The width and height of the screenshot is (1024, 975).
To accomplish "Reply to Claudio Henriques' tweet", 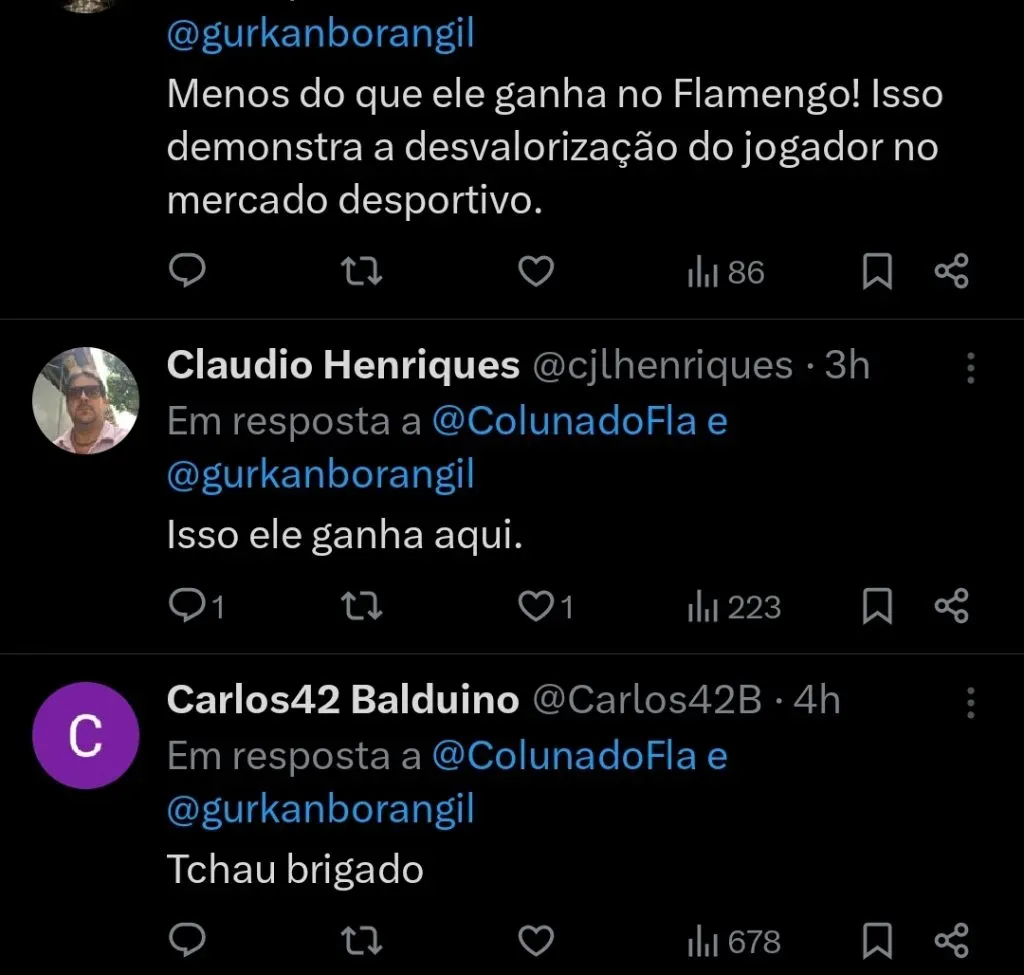I will (x=186, y=607).
